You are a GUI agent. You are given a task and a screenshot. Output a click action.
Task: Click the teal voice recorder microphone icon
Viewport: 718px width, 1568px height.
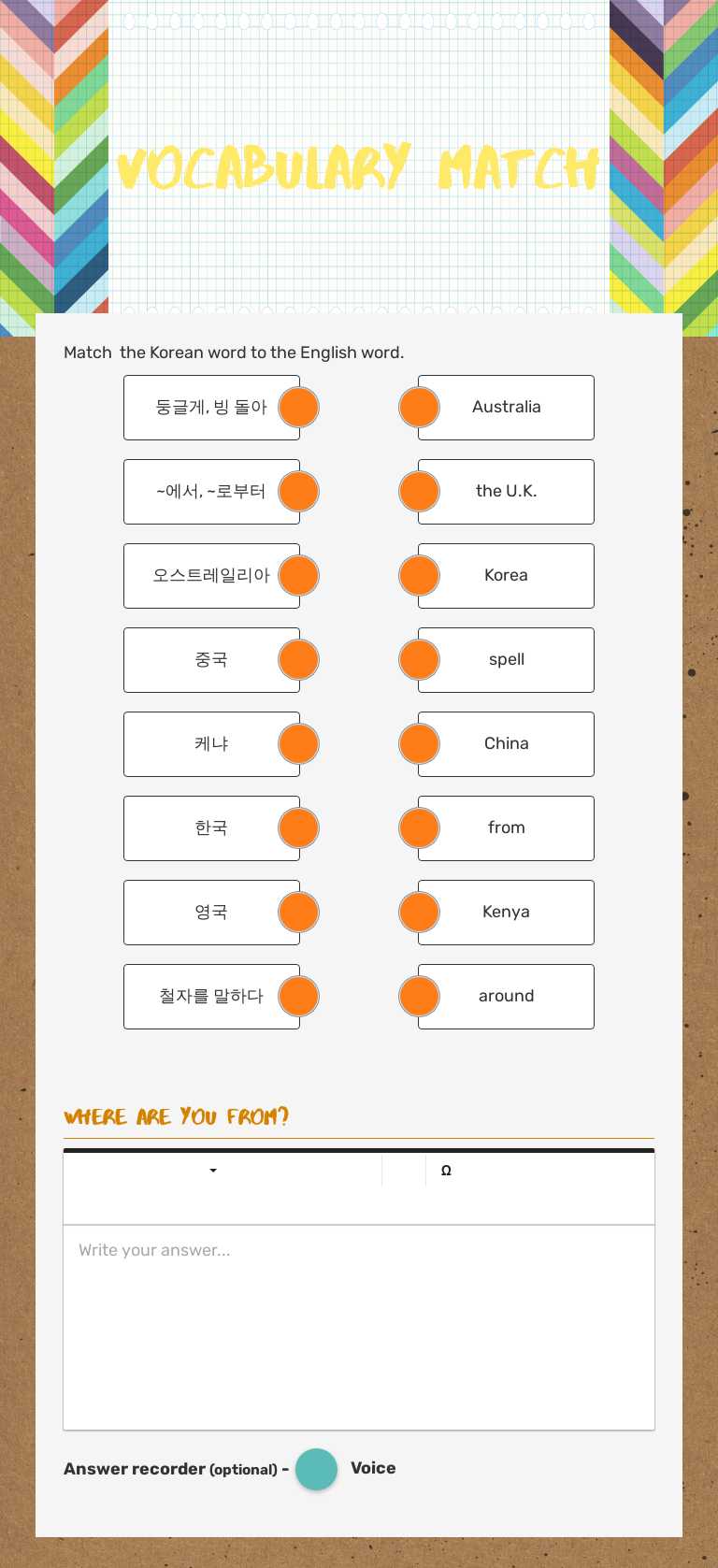[x=316, y=1468]
